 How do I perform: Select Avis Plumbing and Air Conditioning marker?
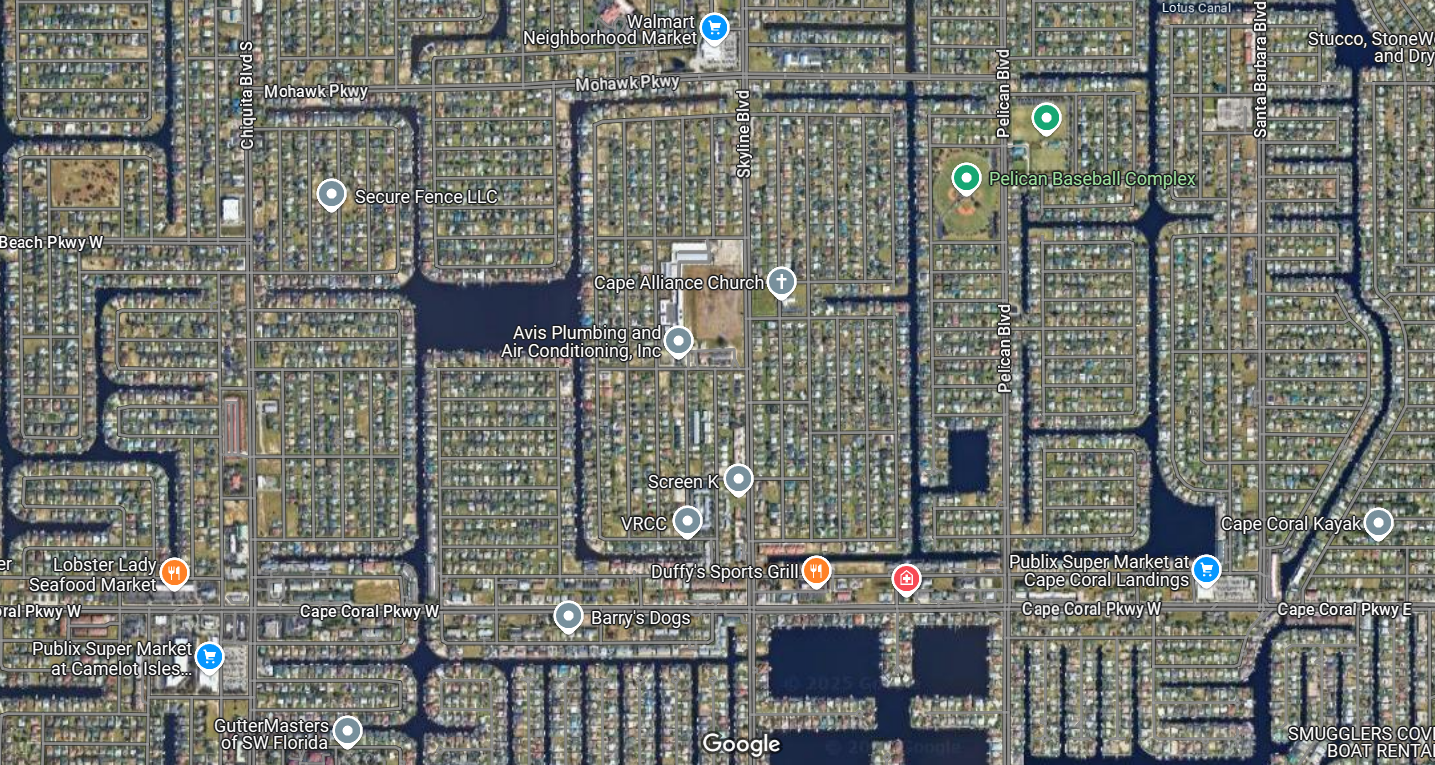678,342
